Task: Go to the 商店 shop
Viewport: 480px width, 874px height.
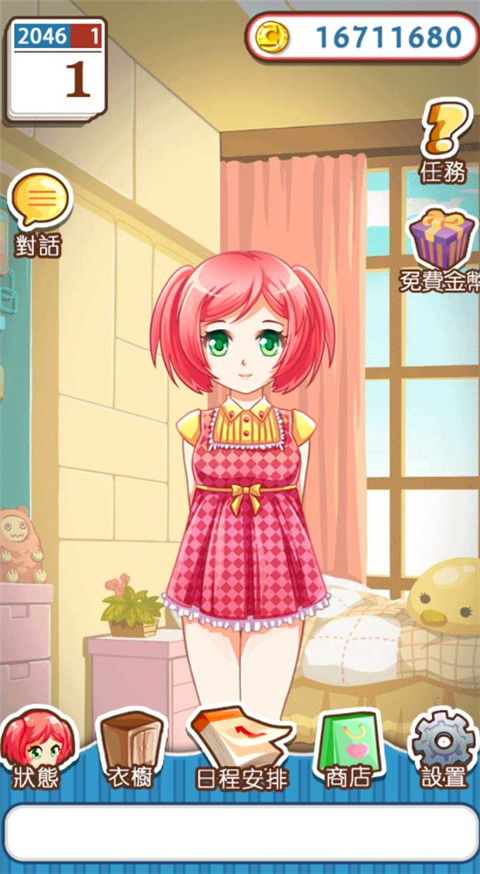Action: point(350,749)
